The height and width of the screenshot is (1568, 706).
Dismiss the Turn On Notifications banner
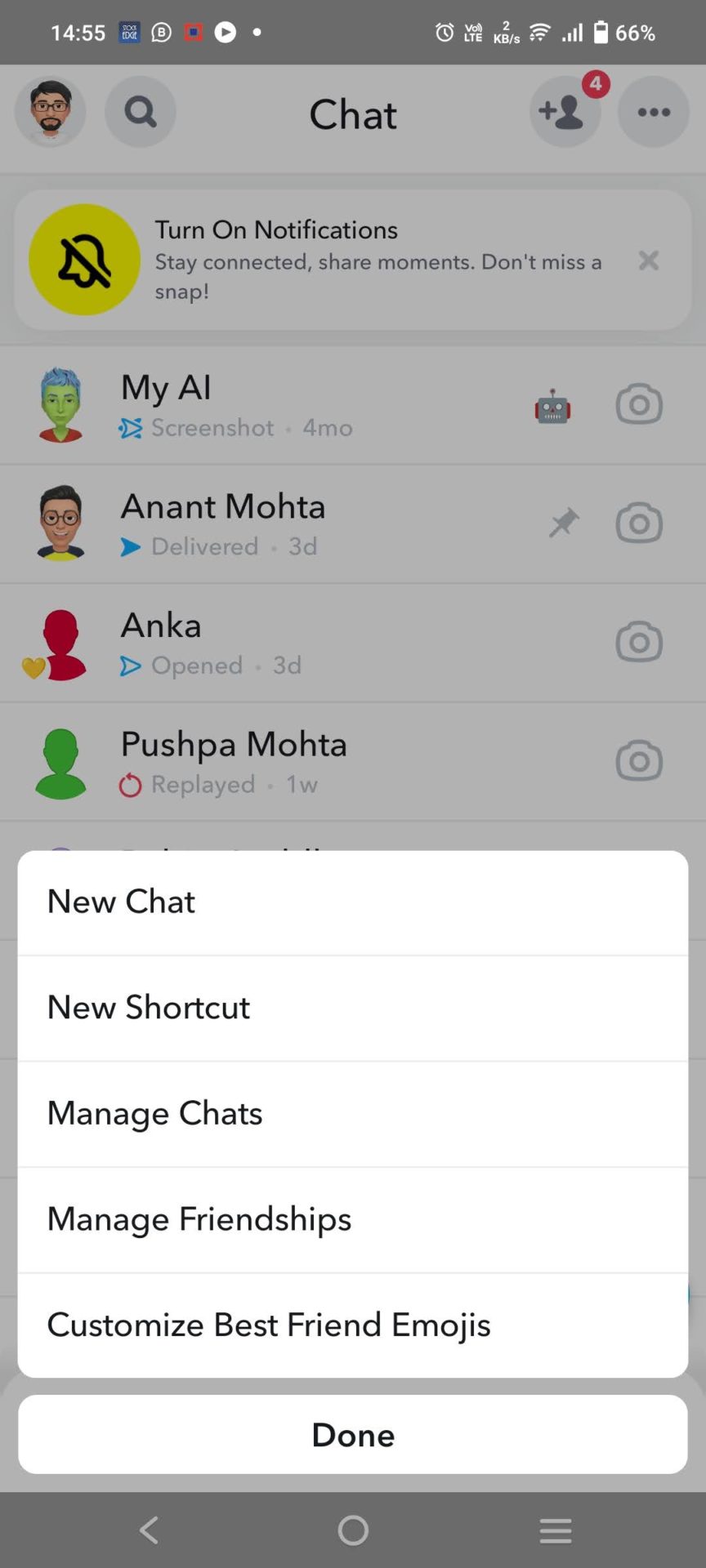pos(648,261)
